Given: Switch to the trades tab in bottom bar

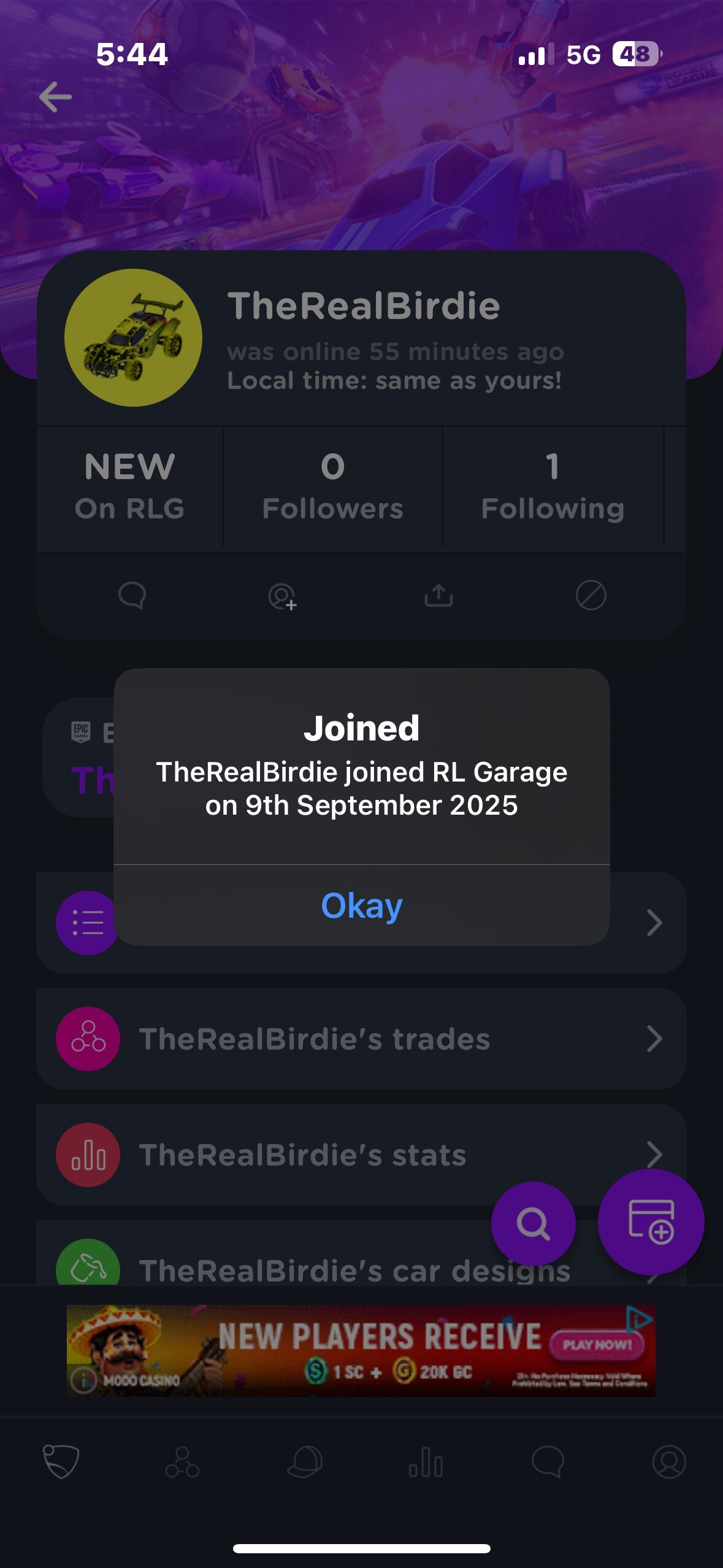Looking at the screenshot, I should pyautogui.click(x=182, y=1461).
